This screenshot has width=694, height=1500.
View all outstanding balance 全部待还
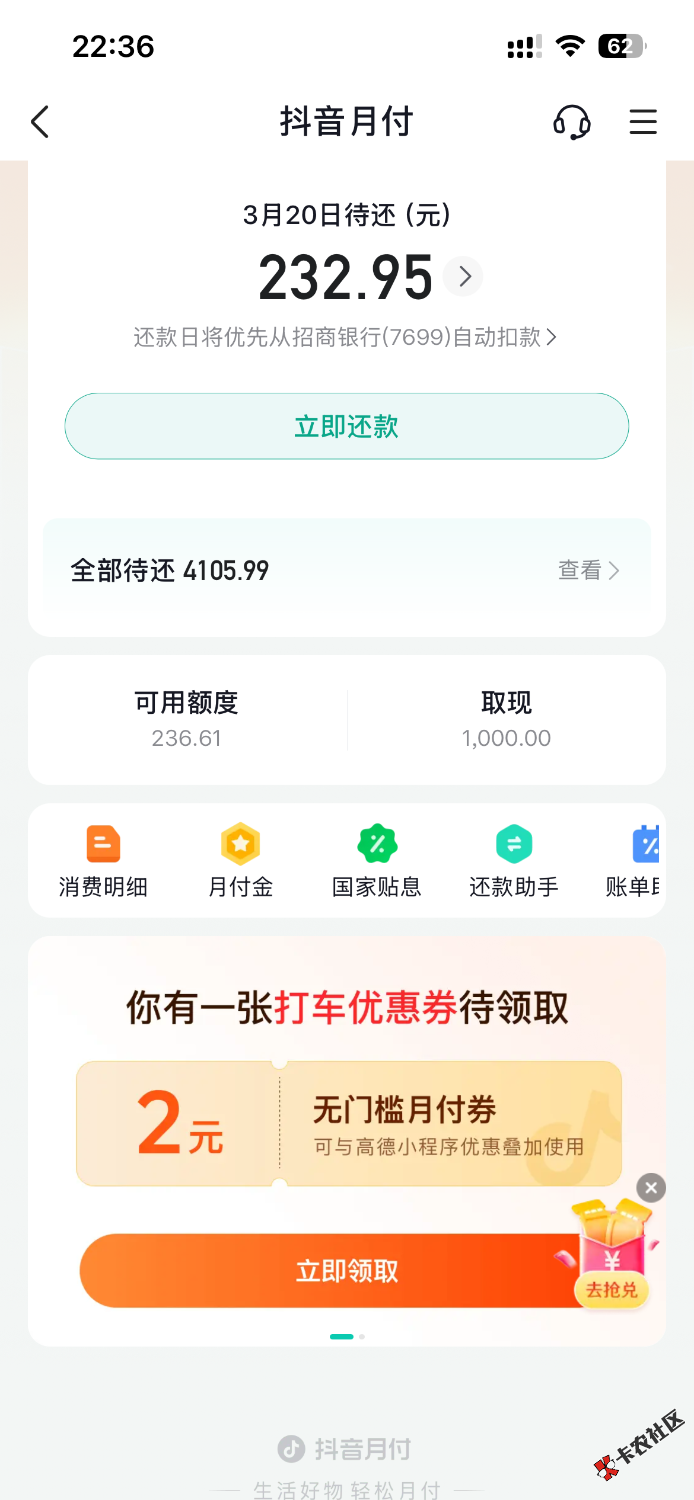589,570
